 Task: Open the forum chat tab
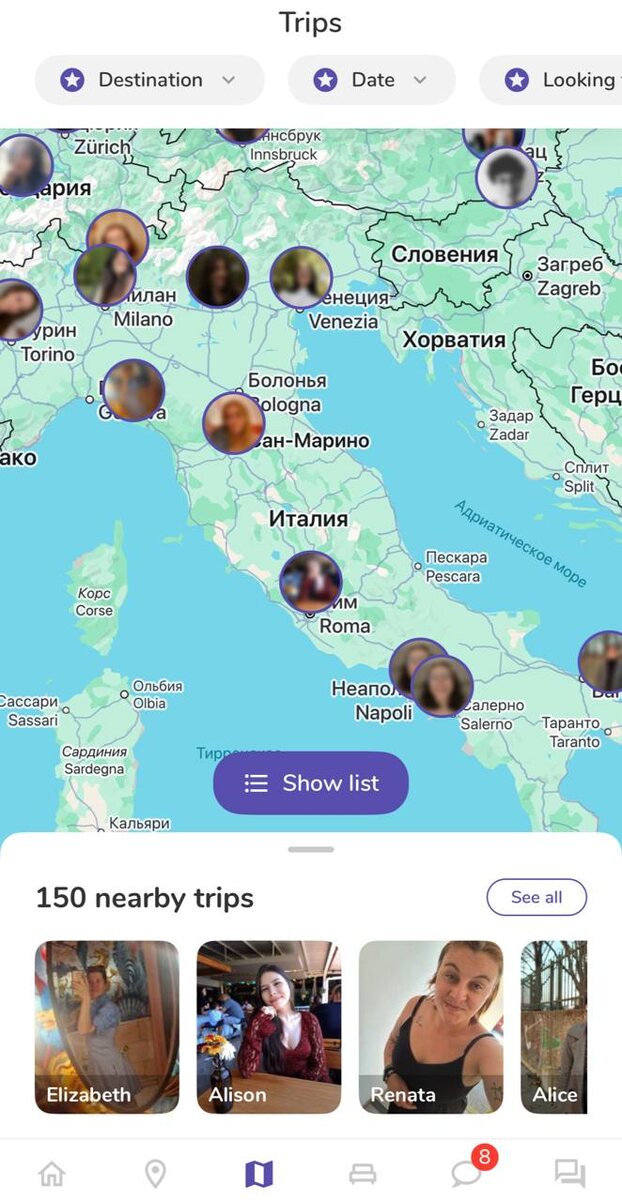click(570, 1173)
